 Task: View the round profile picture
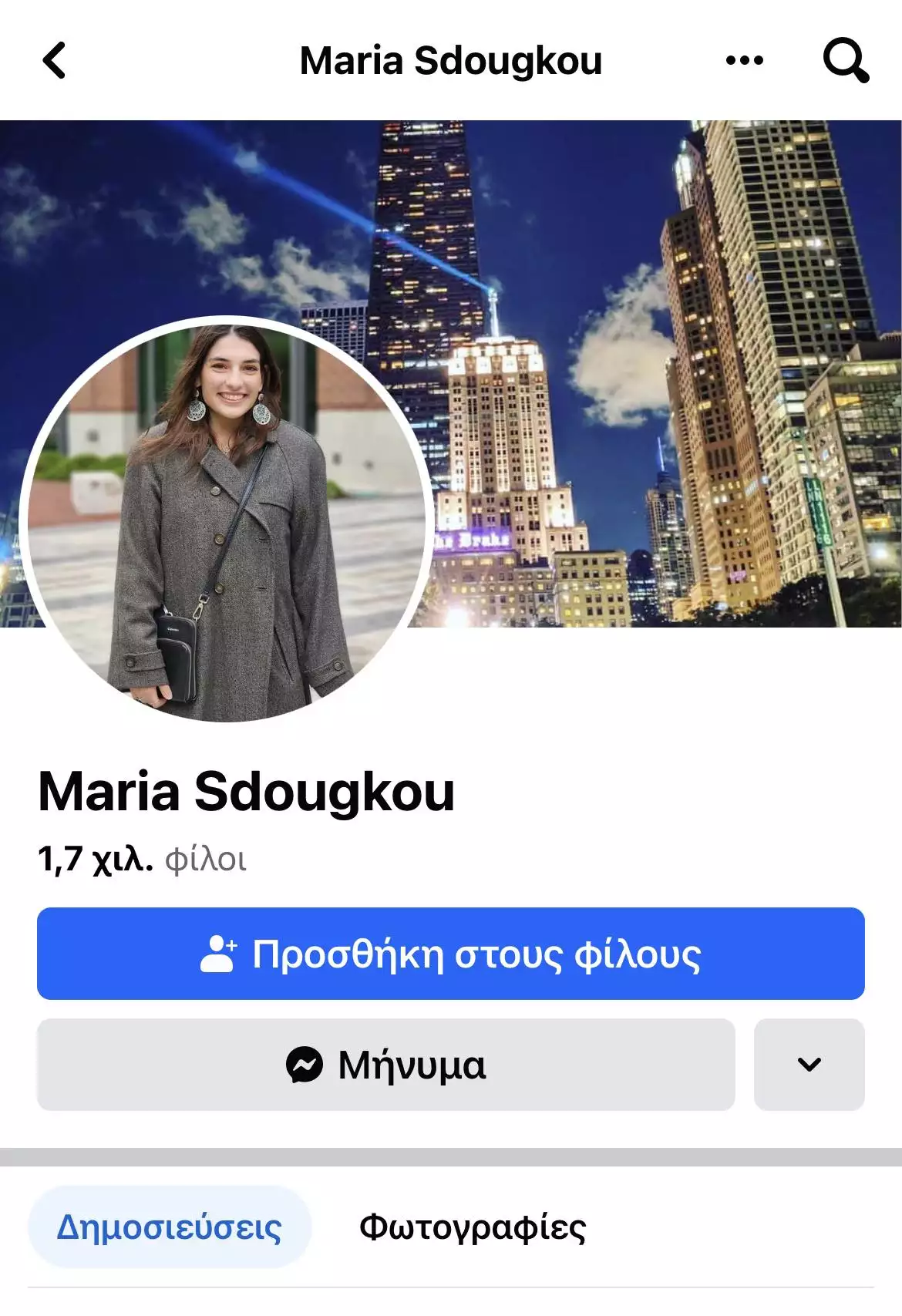tap(227, 520)
